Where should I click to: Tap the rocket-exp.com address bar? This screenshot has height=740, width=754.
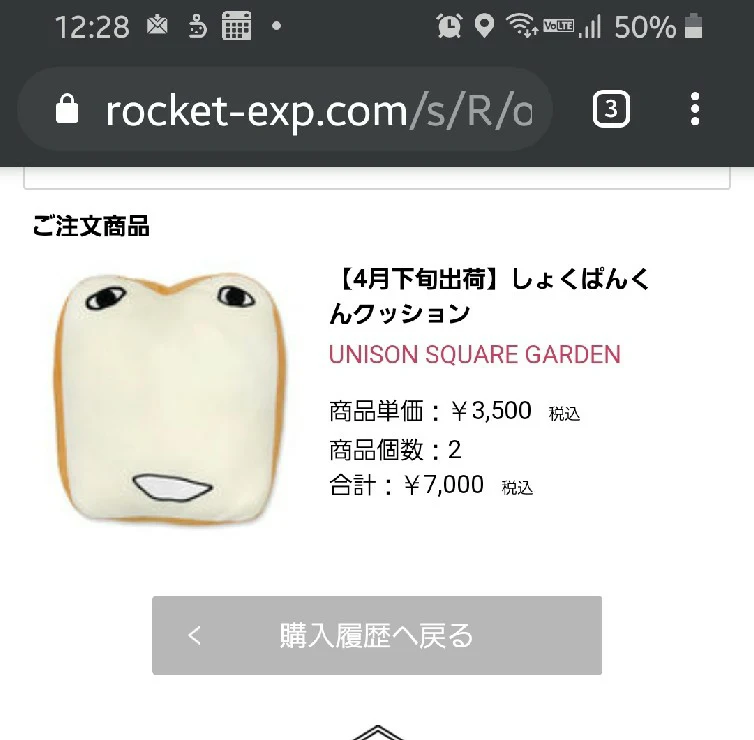300,110
